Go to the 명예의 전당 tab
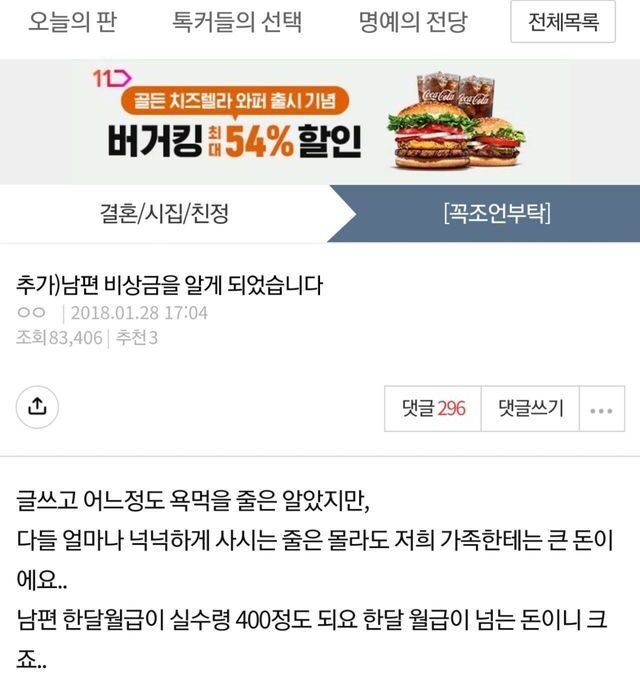Viewport: 640px width, 687px height. pyautogui.click(x=412, y=22)
